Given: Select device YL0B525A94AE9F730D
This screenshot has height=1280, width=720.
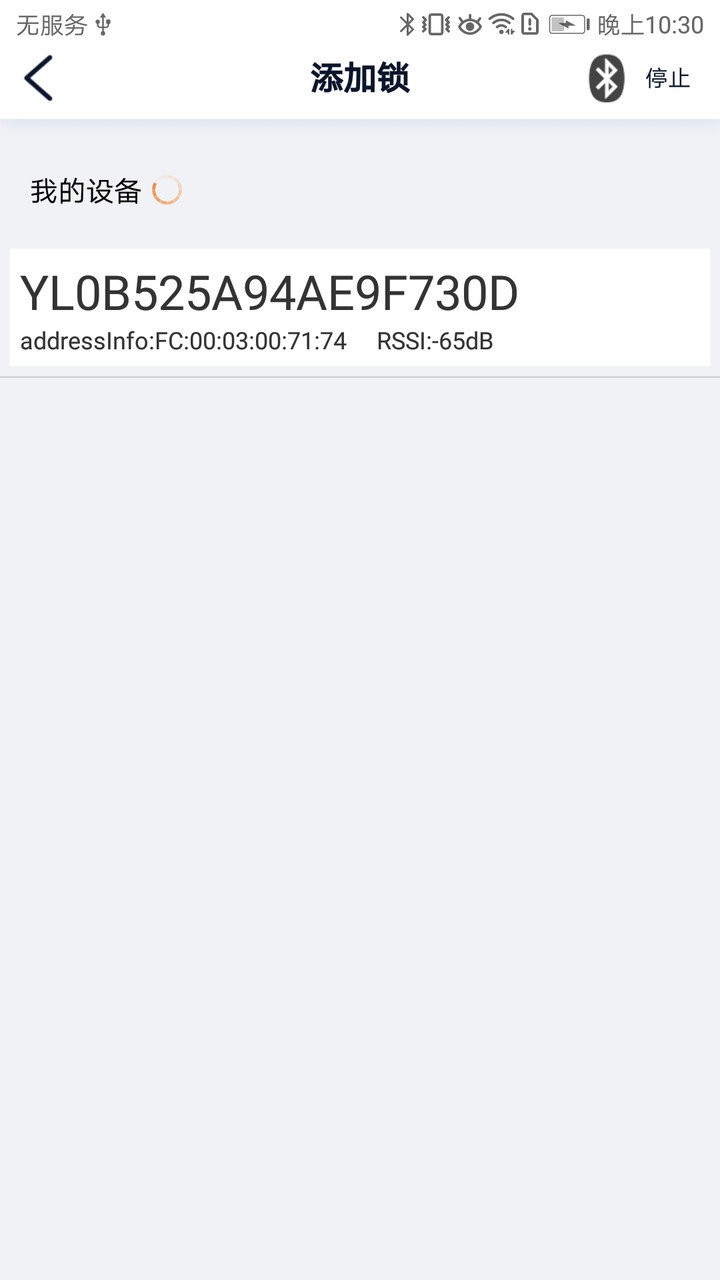Looking at the screenshot, I should point(360,308).
